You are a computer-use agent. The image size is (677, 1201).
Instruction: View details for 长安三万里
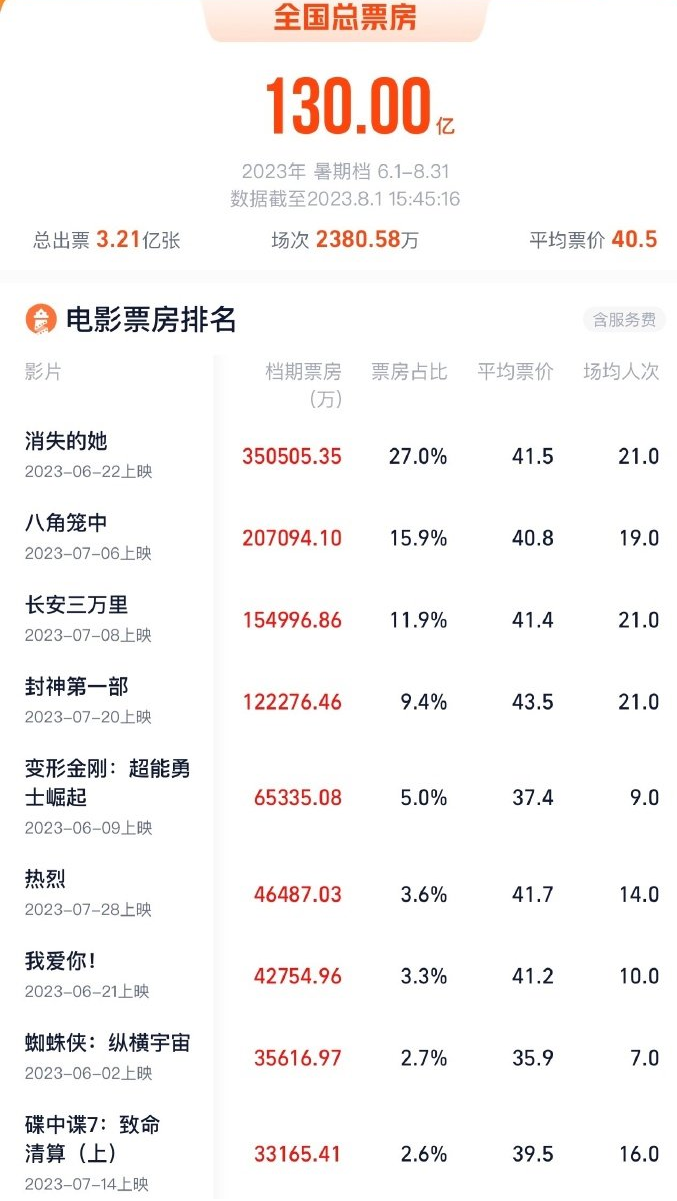[x=76, y=606]
